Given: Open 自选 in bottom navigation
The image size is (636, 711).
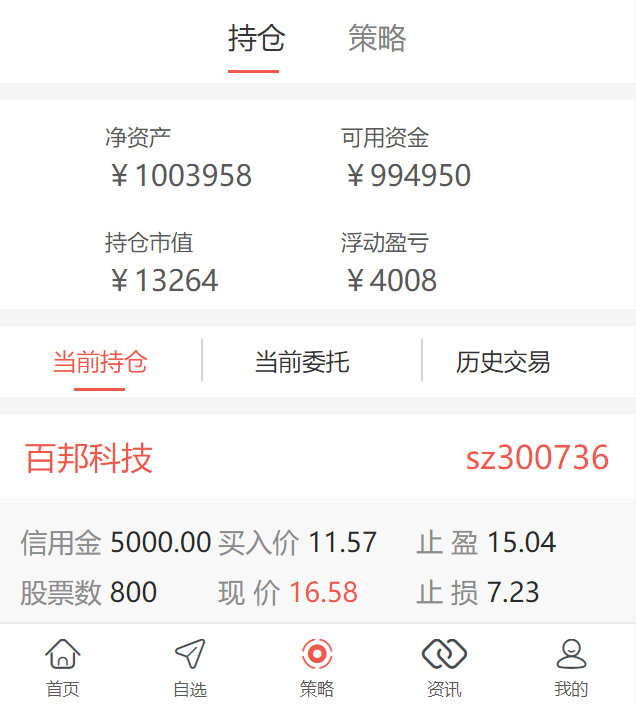Looking at the screenshot, I should click(x=190, y=668).
